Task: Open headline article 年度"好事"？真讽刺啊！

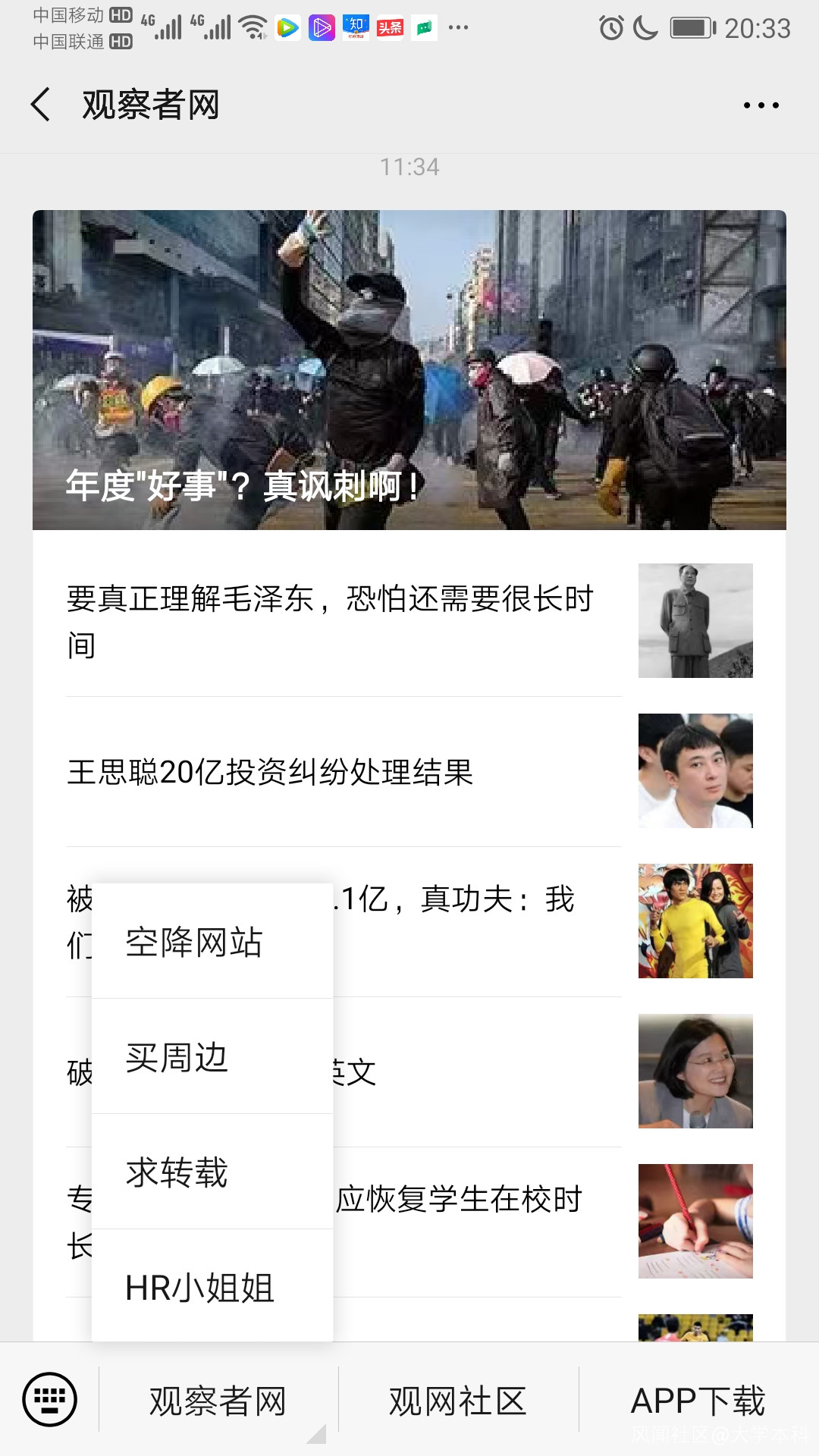Action: coord(409,370)
